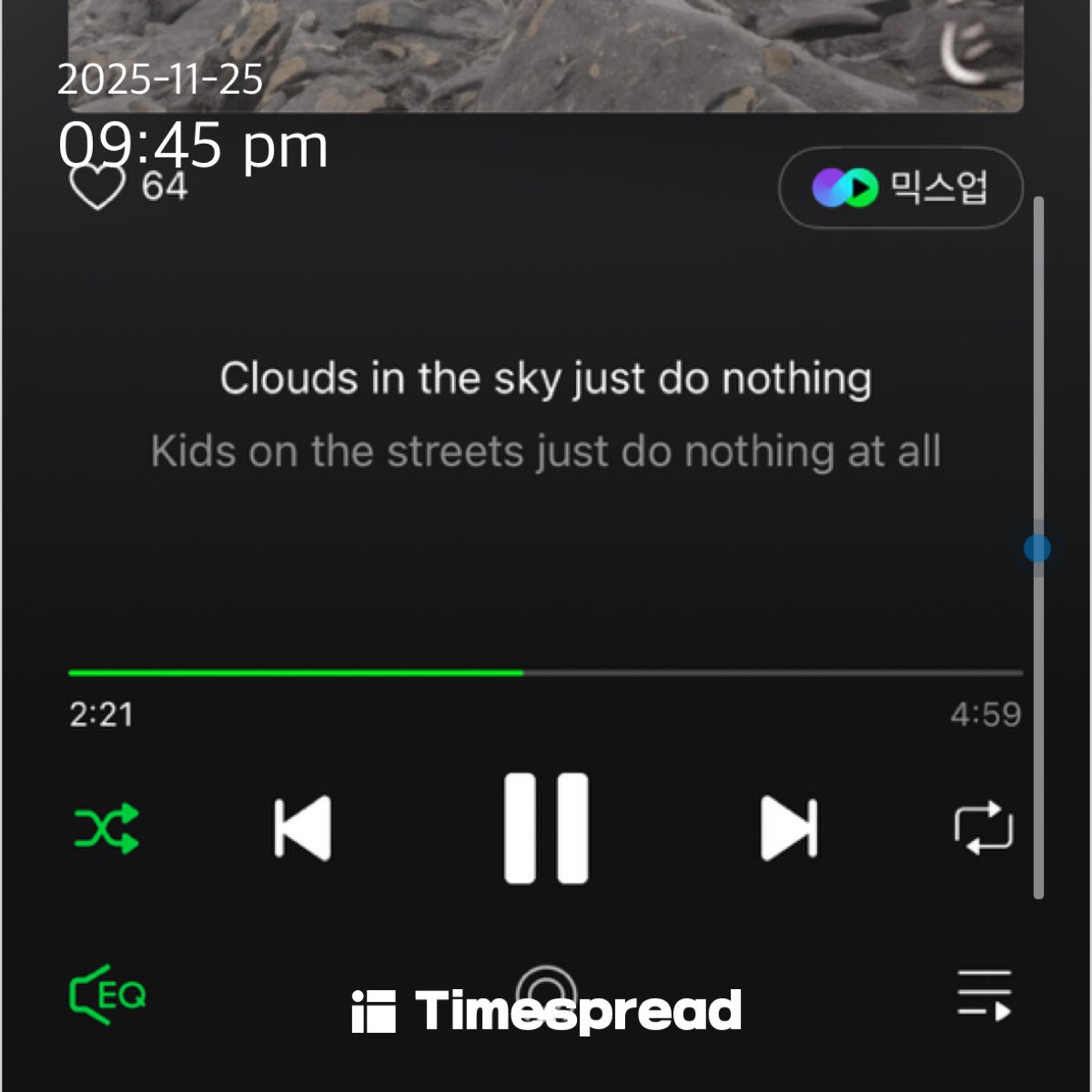
Task: Open full lyrics from the lyric lines
Action: coord(546,414)
